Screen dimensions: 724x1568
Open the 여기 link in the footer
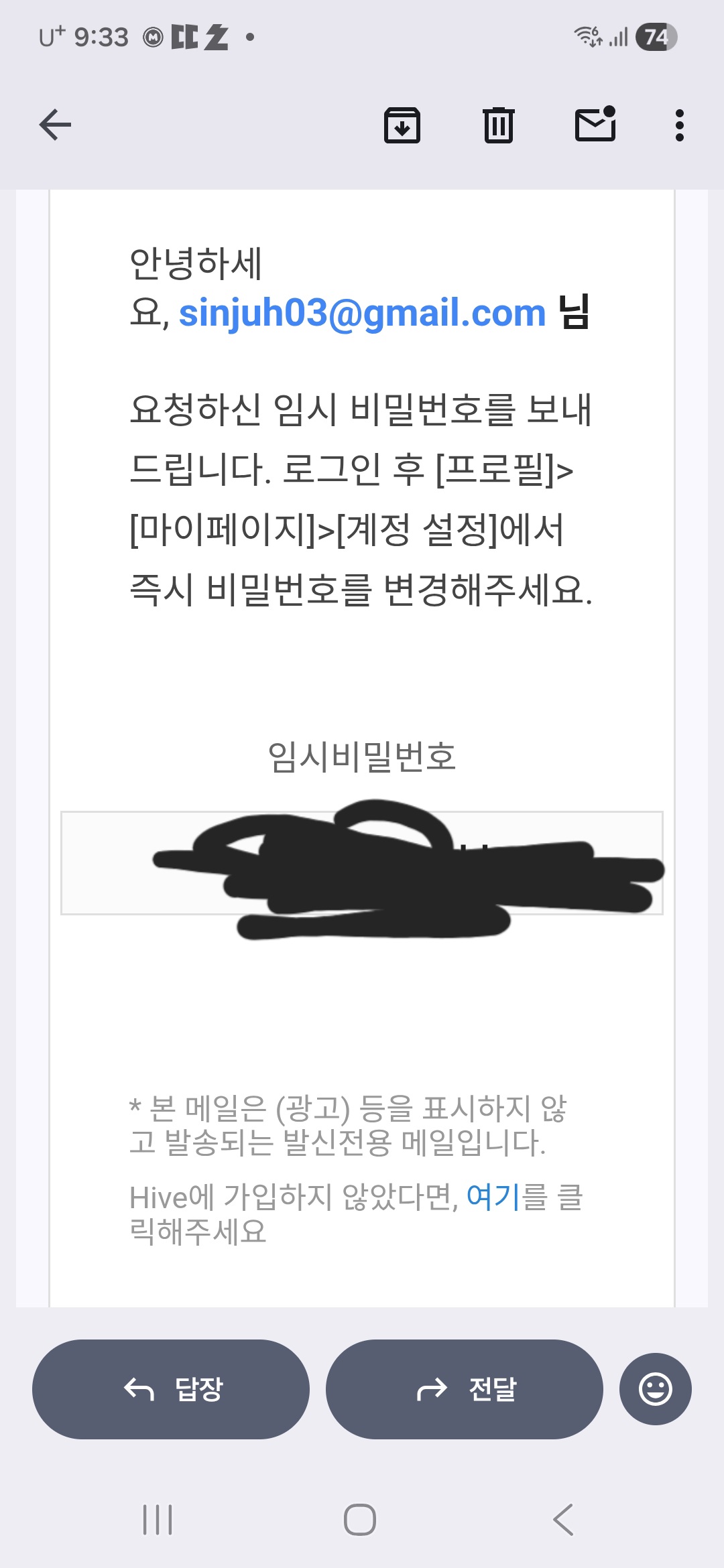pyautogui.click(x=493, y=1197)
